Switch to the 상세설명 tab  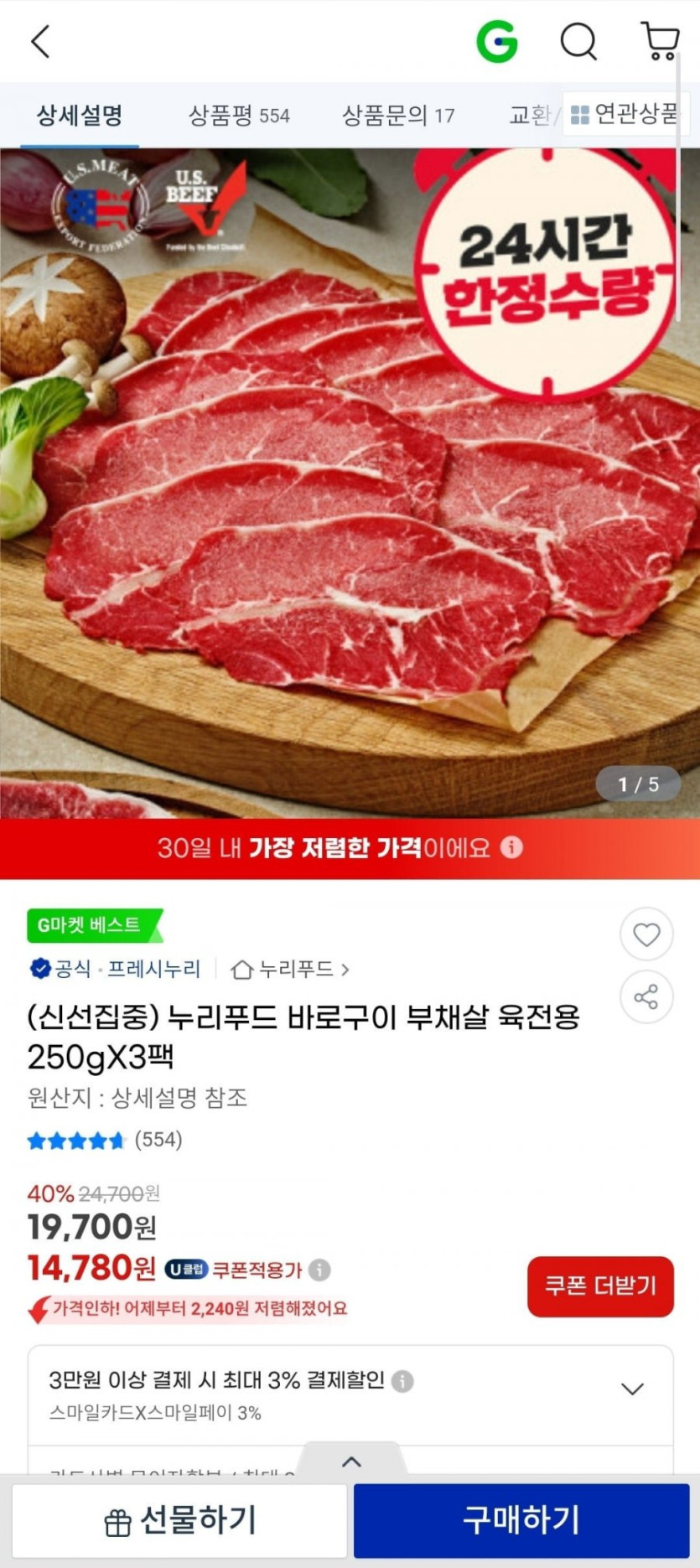click(x=78, y=116)
